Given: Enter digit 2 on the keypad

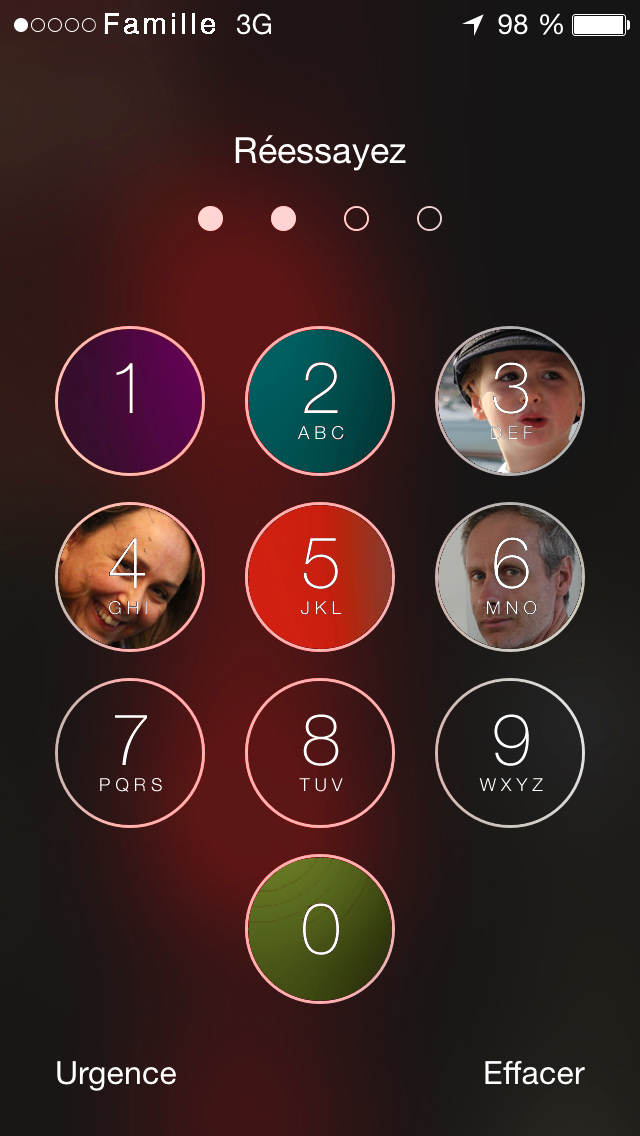Looking at the screenshot, I should [x=320, y=401].
